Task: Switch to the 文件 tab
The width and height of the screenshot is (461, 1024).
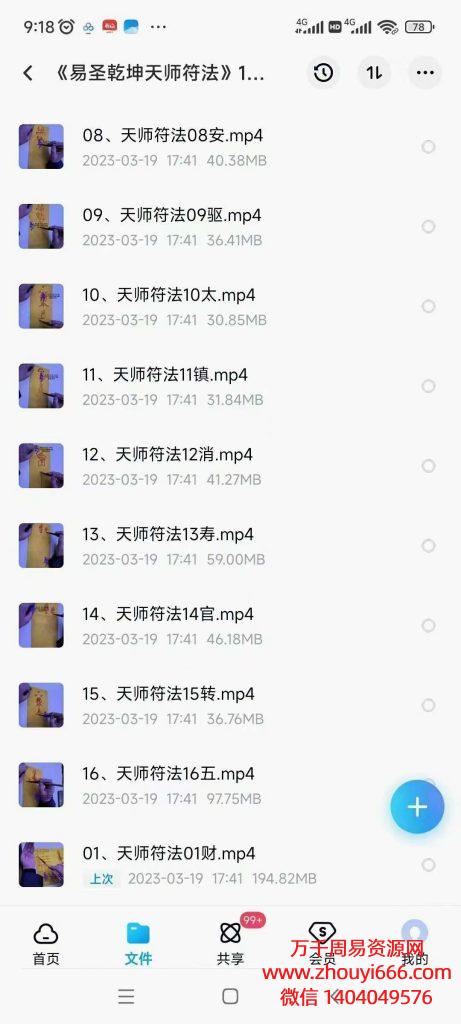Action: (138, 944)
